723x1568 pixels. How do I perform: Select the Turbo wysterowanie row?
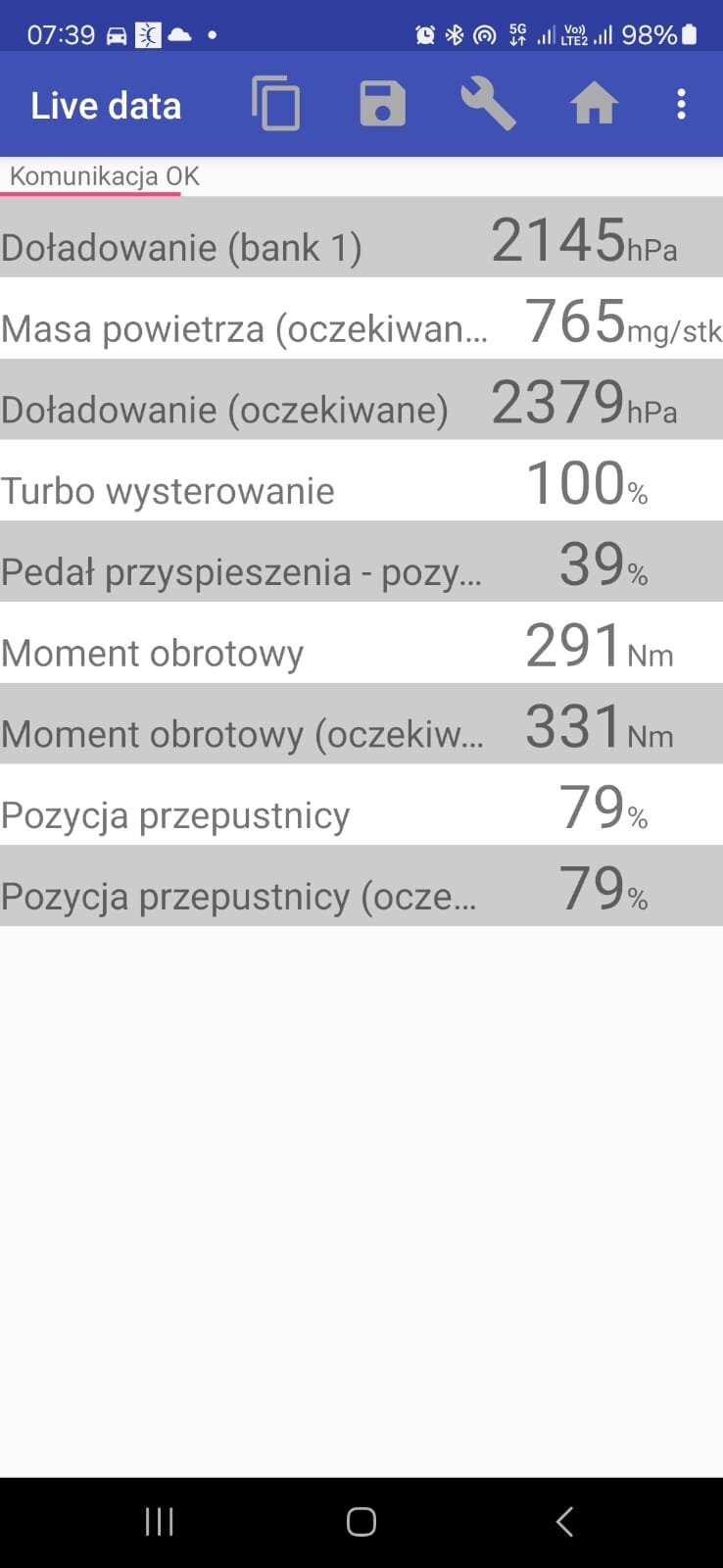point(361,480)
